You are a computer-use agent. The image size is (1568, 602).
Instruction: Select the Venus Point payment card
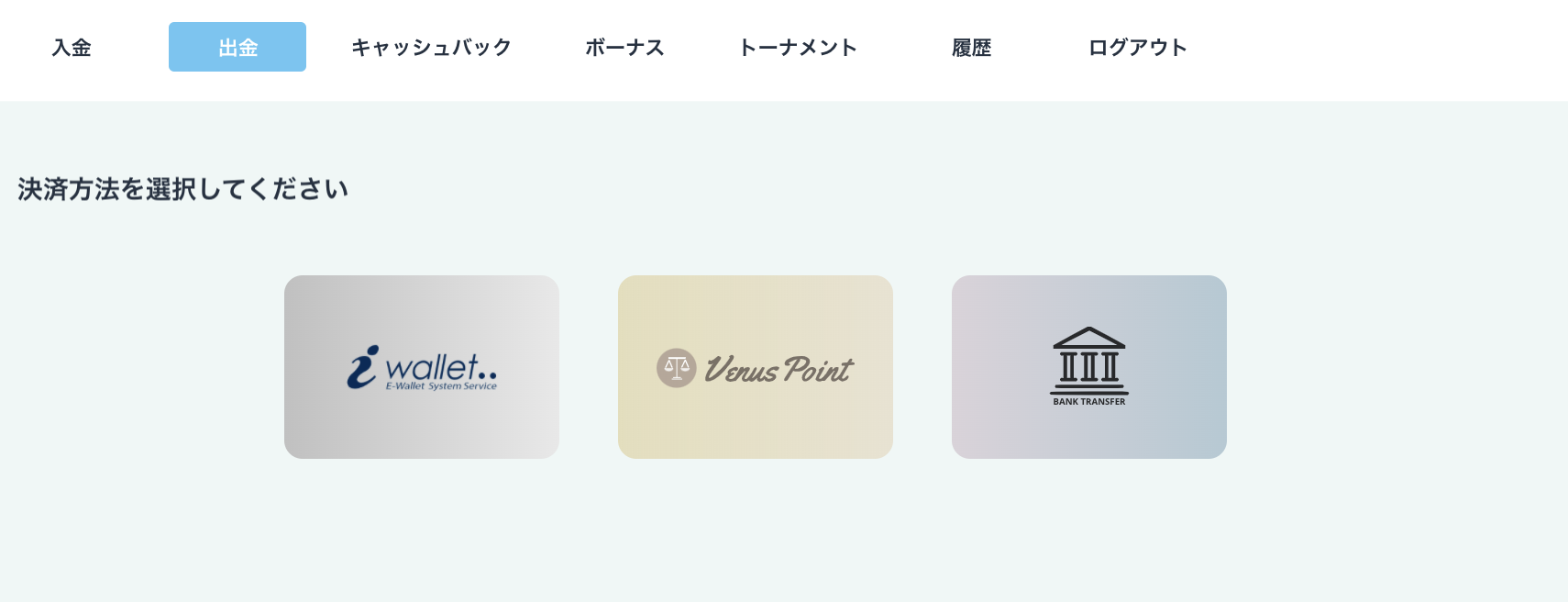(x=756, y=367)
